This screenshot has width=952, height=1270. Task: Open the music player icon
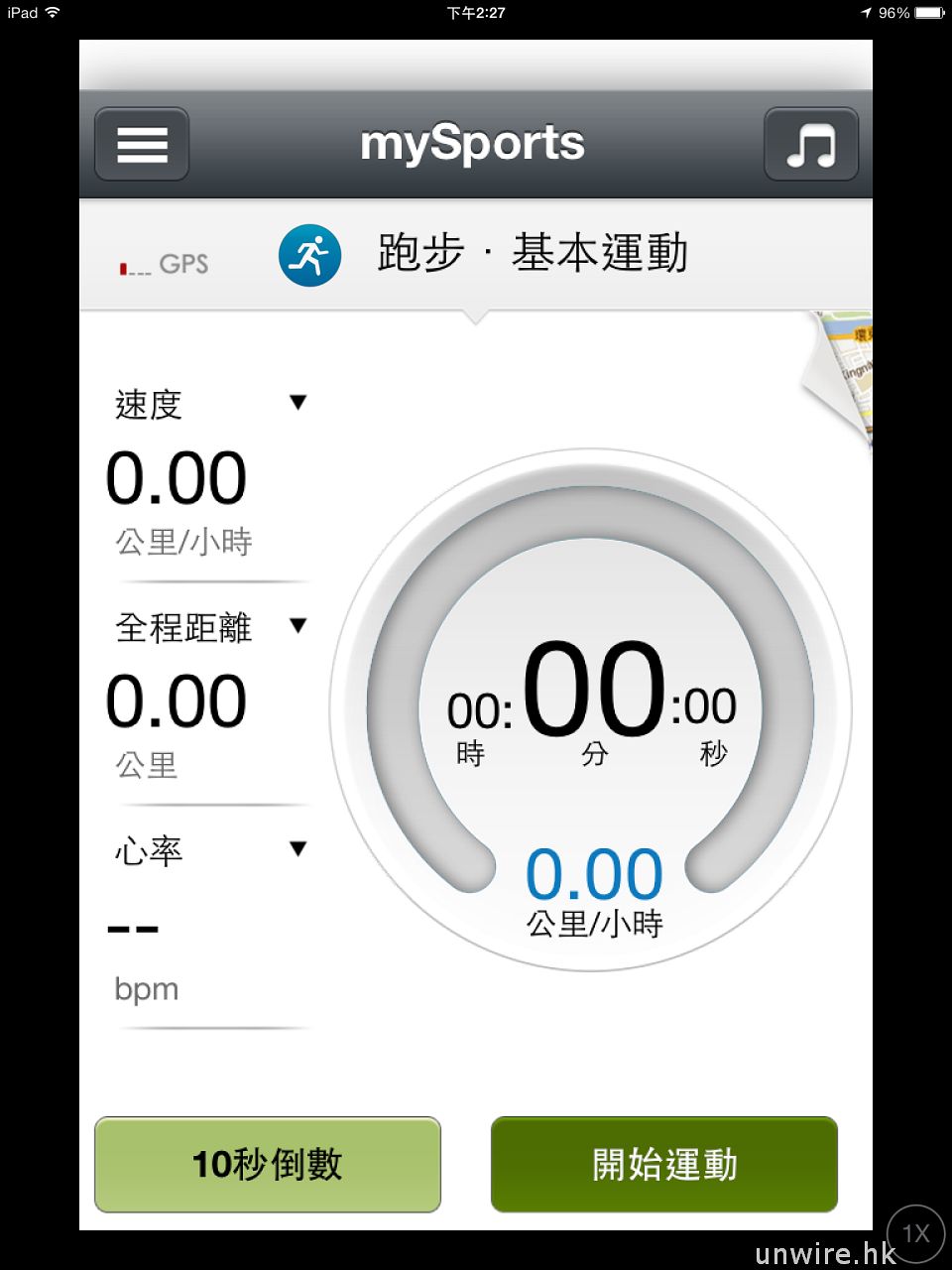[x=810, y=145]
